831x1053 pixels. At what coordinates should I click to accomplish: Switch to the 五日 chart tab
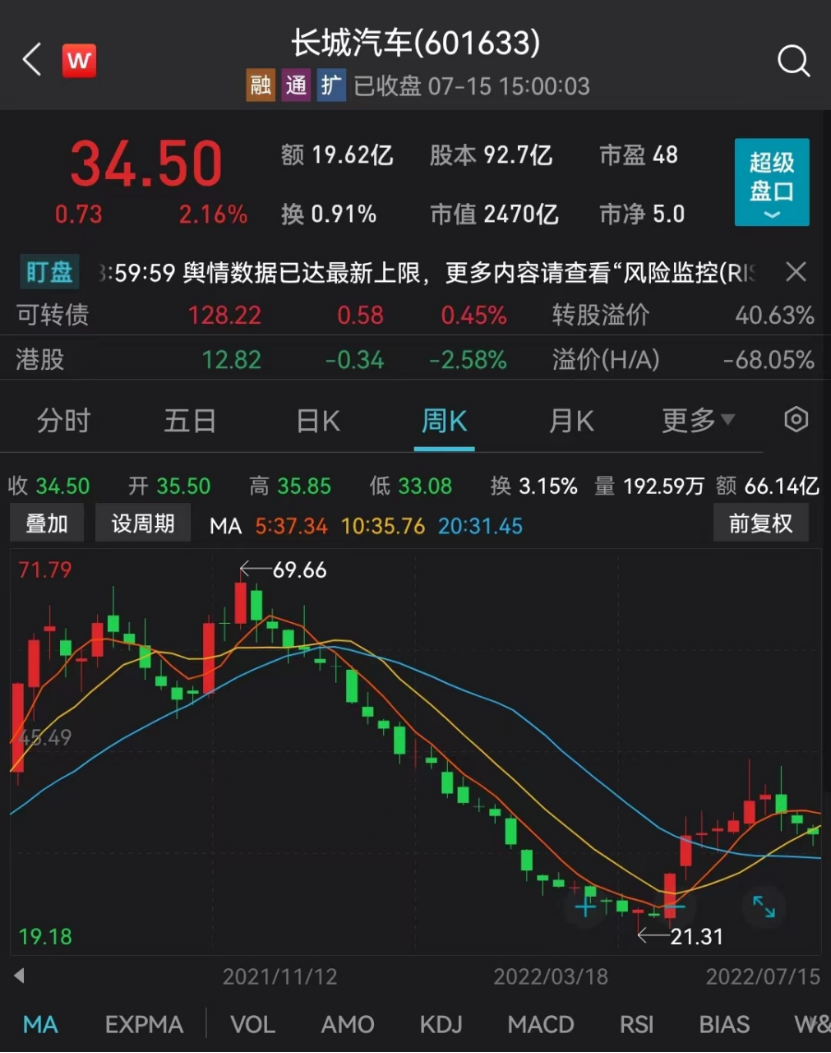pos(190,421)
